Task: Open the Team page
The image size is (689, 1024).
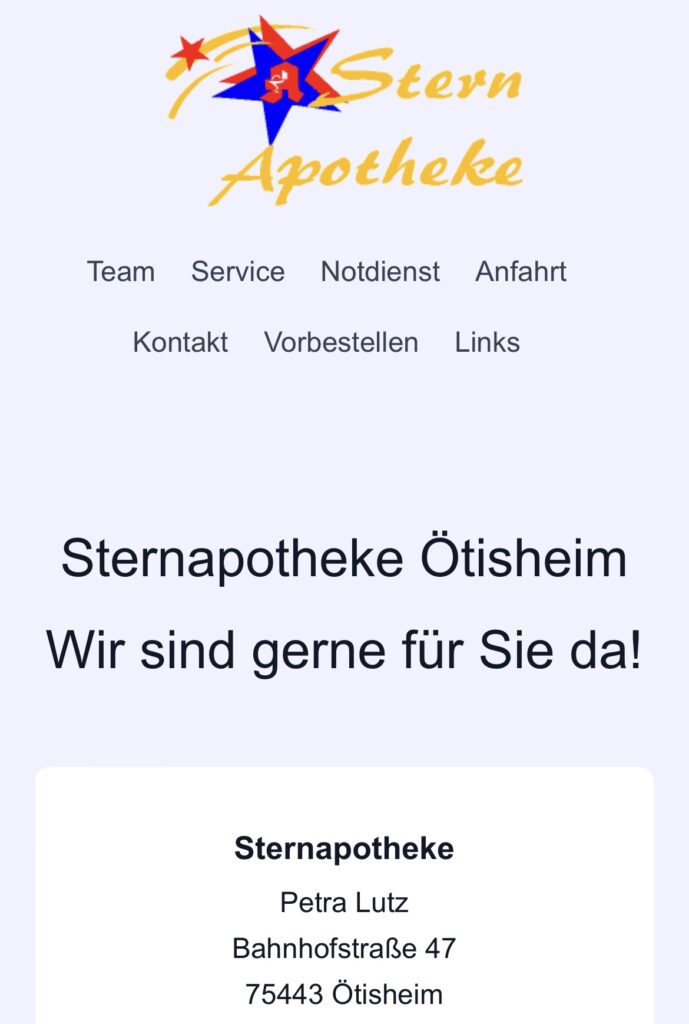Action: pos(121,272)
